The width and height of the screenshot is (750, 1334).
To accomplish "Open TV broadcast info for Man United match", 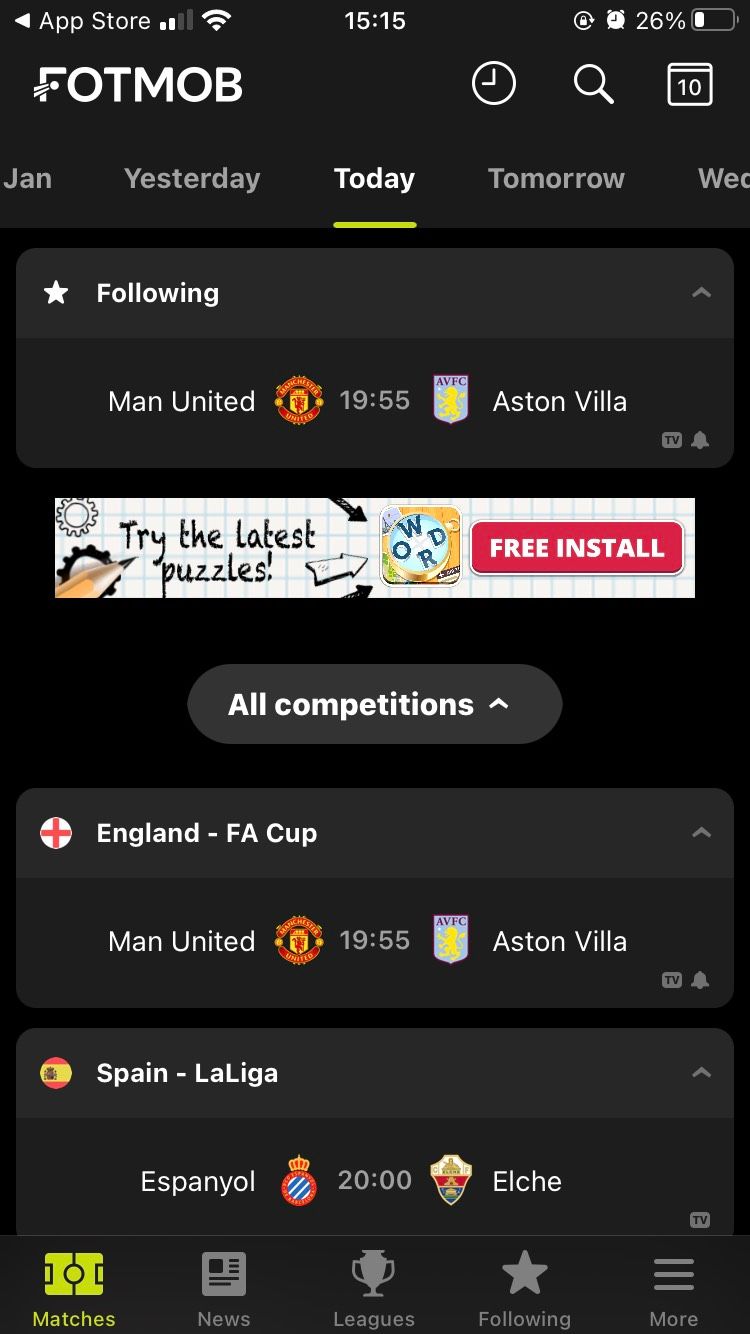I will pos(671,440).
